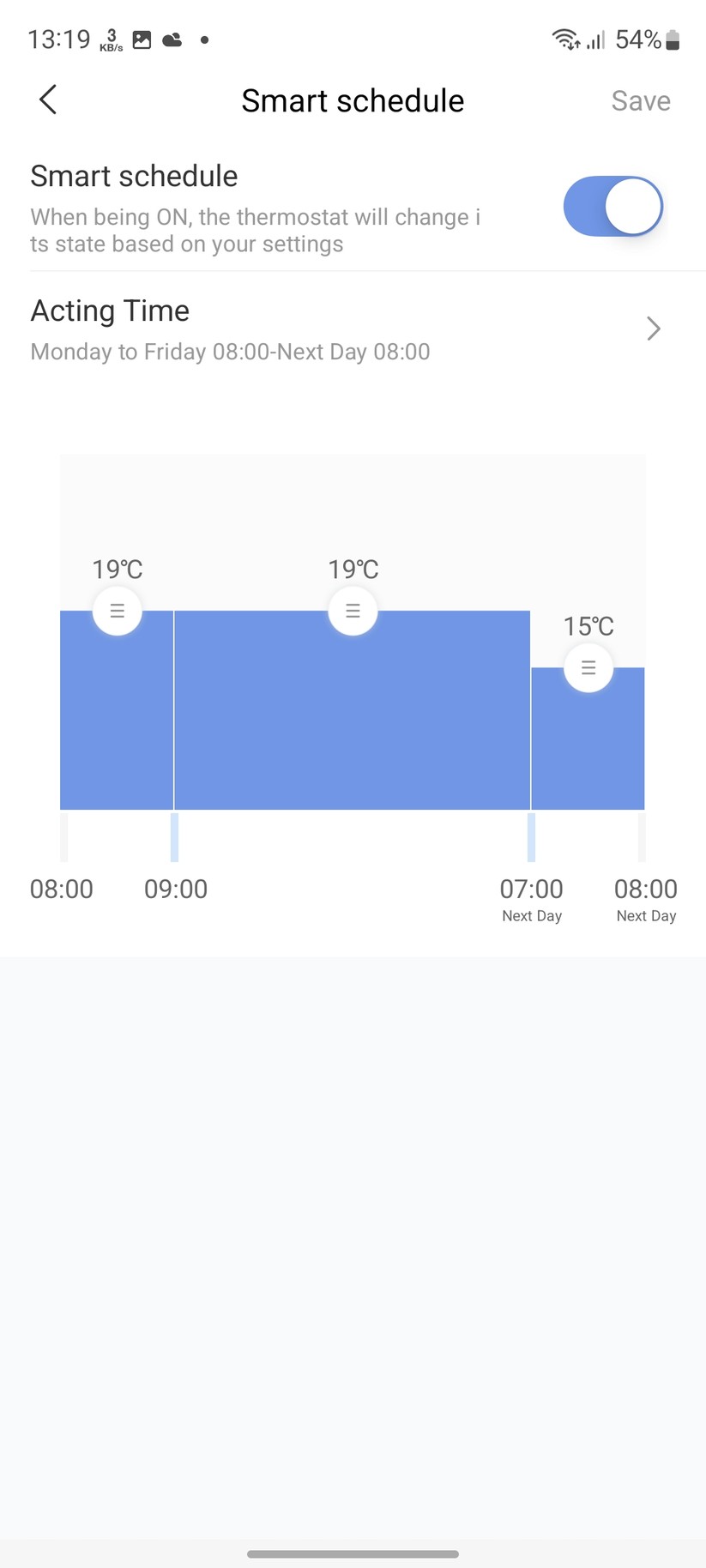
Task: Tap the gallery notification icon
Action: (142, 39)
